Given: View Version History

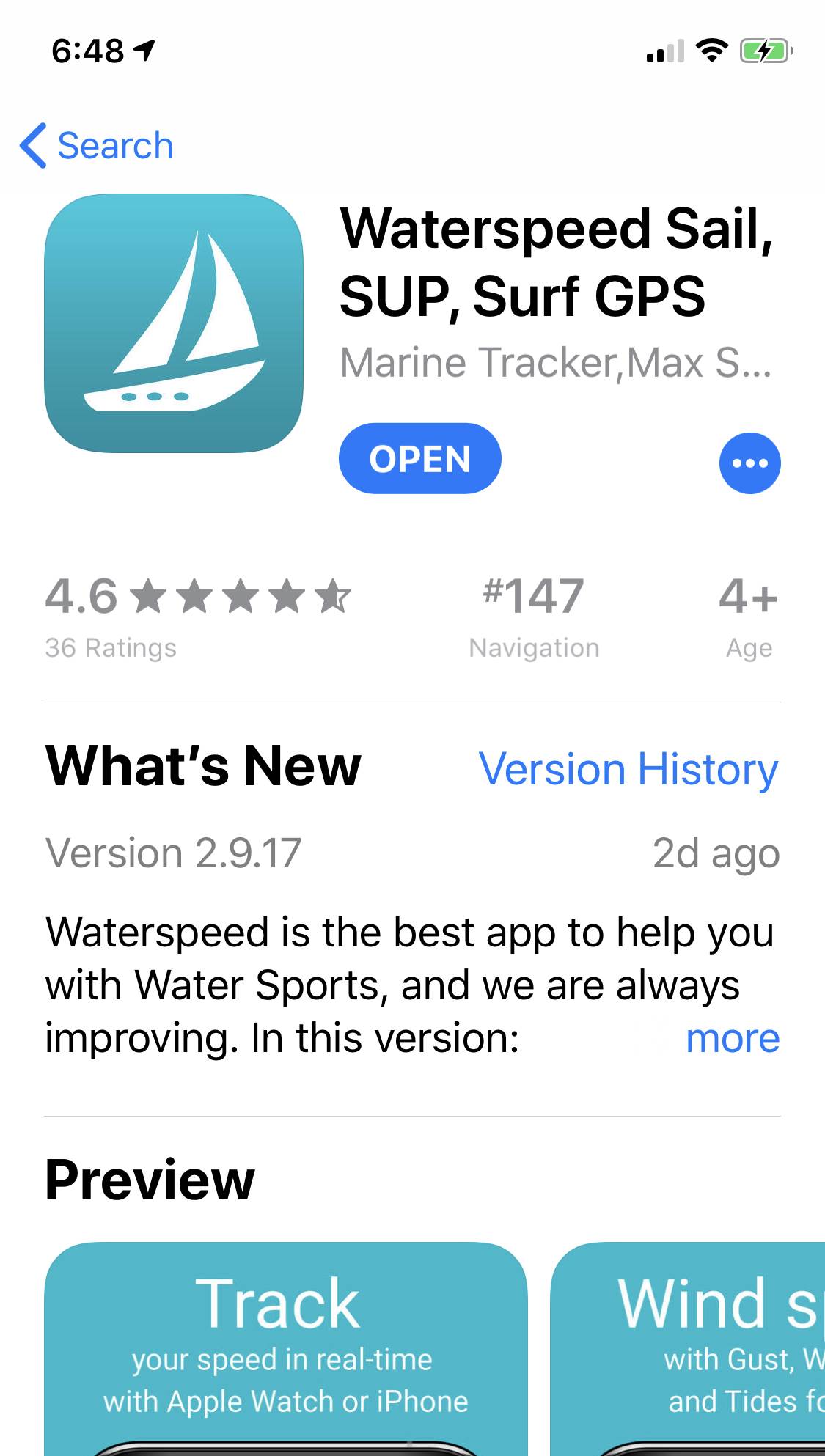Looking at the screenshot, I should [628, 770].
